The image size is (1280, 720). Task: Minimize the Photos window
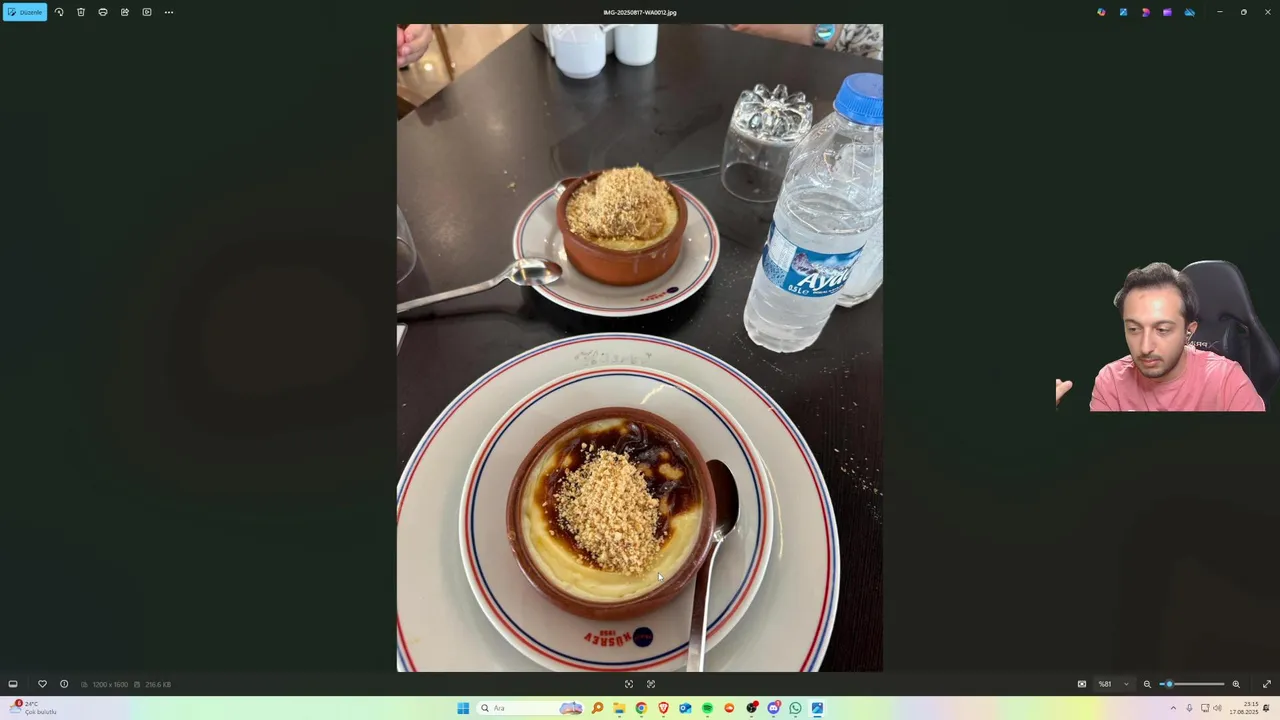(1220, 12)
